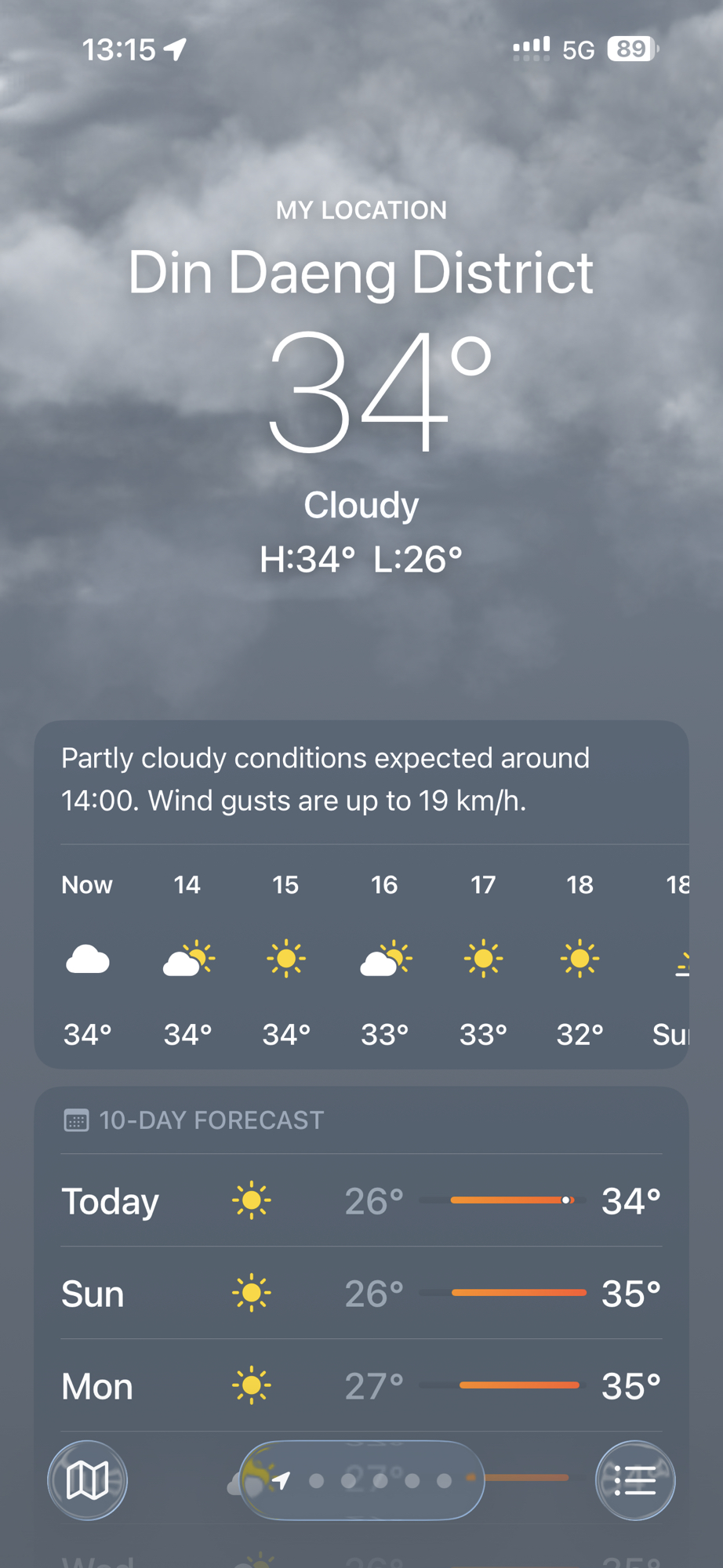Tap the location page indicator
The image size is (723, 1568).
point(361,1481)
